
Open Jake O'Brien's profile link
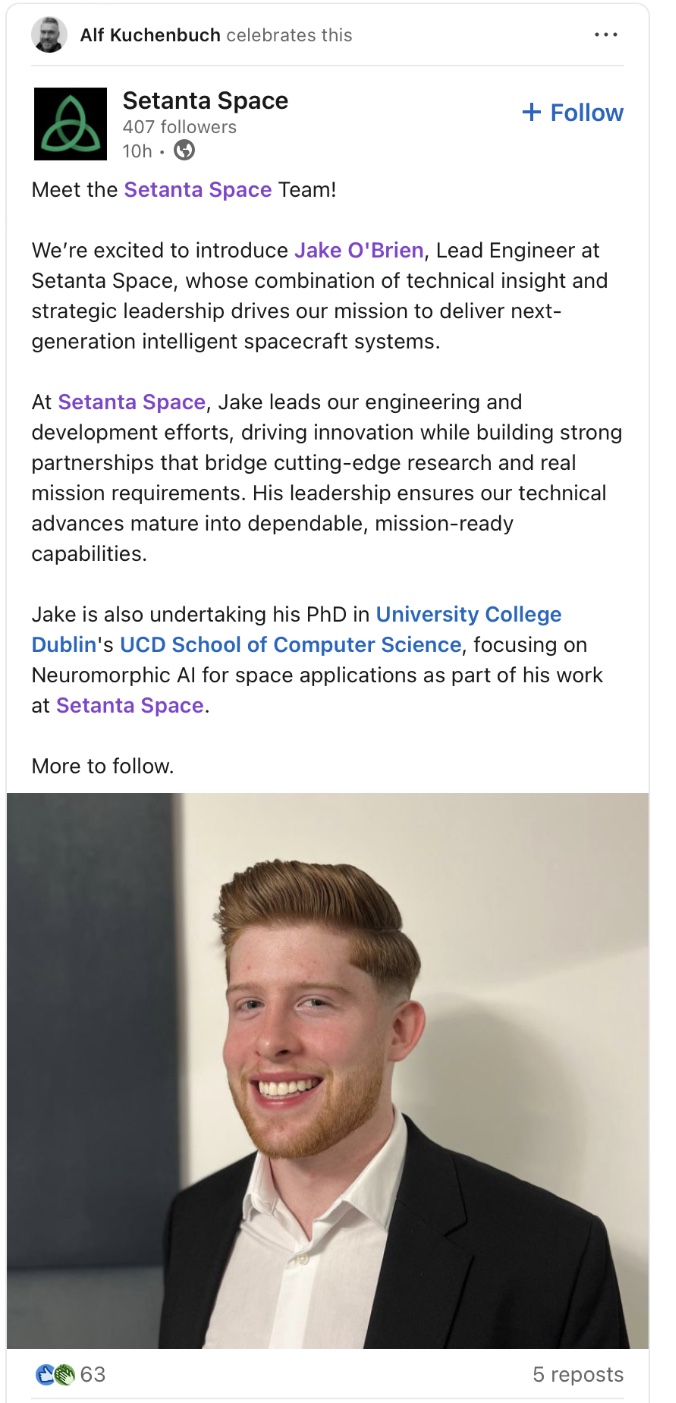(x=358, y=249)
